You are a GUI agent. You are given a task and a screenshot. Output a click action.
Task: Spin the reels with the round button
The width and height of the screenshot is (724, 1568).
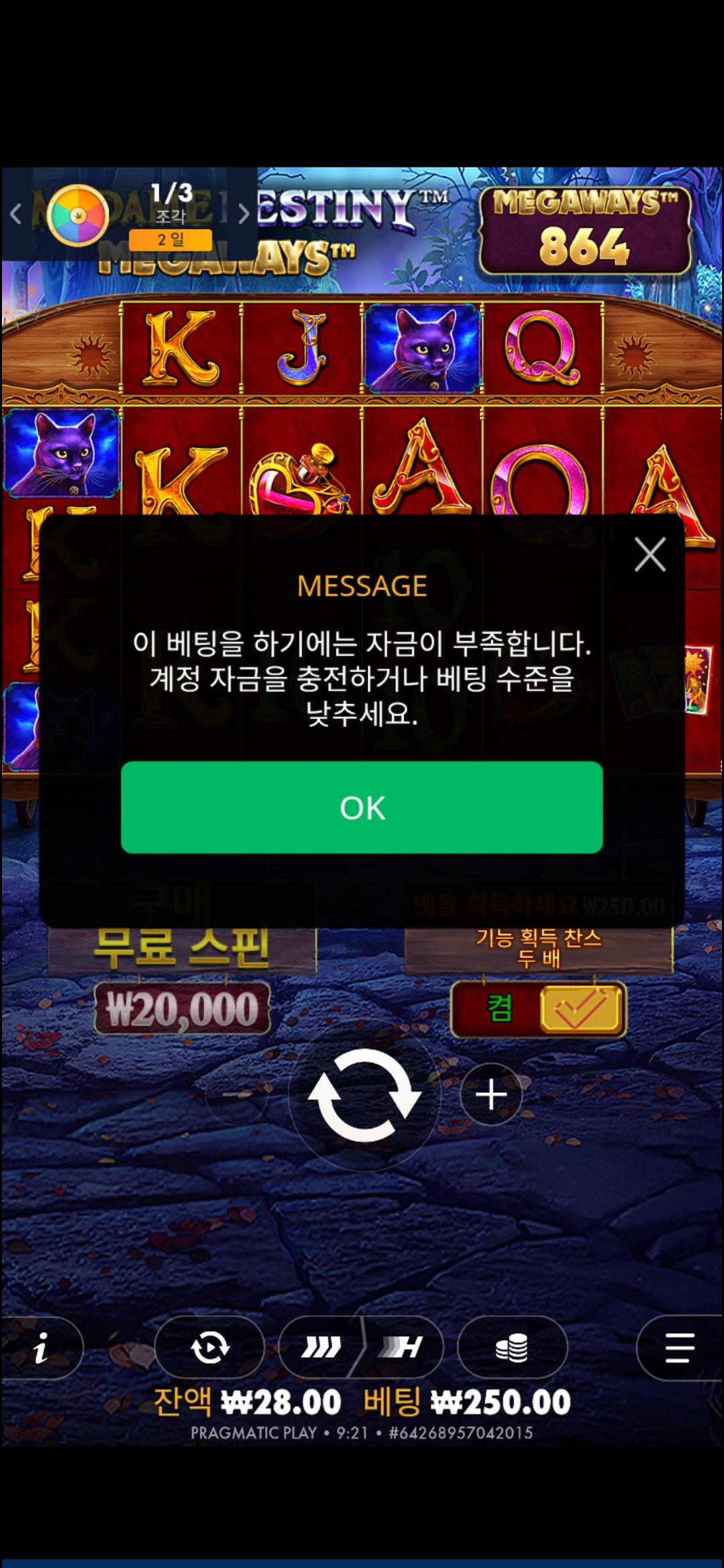364,1095
